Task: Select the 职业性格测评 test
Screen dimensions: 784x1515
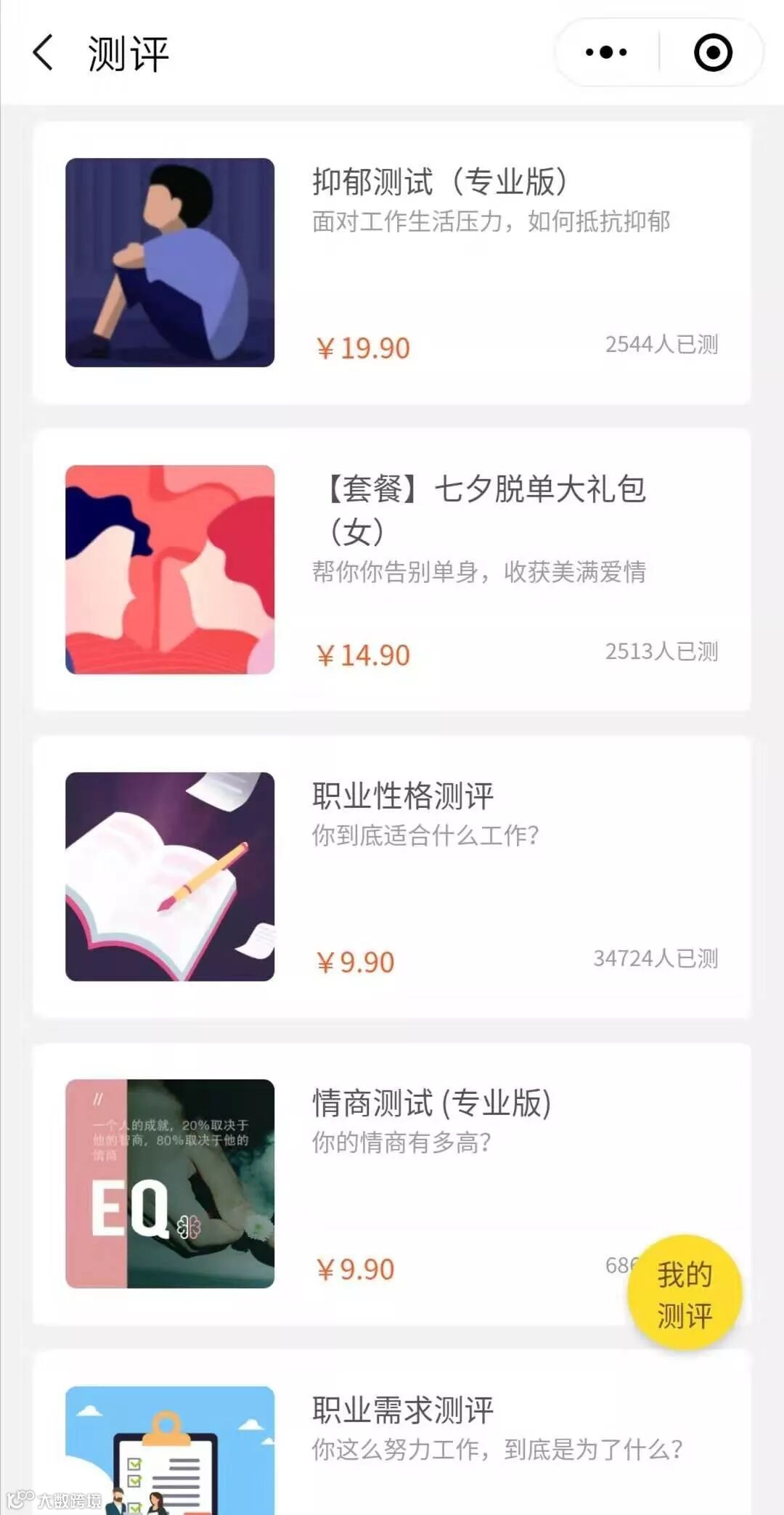Action: (x=392, y=877)
